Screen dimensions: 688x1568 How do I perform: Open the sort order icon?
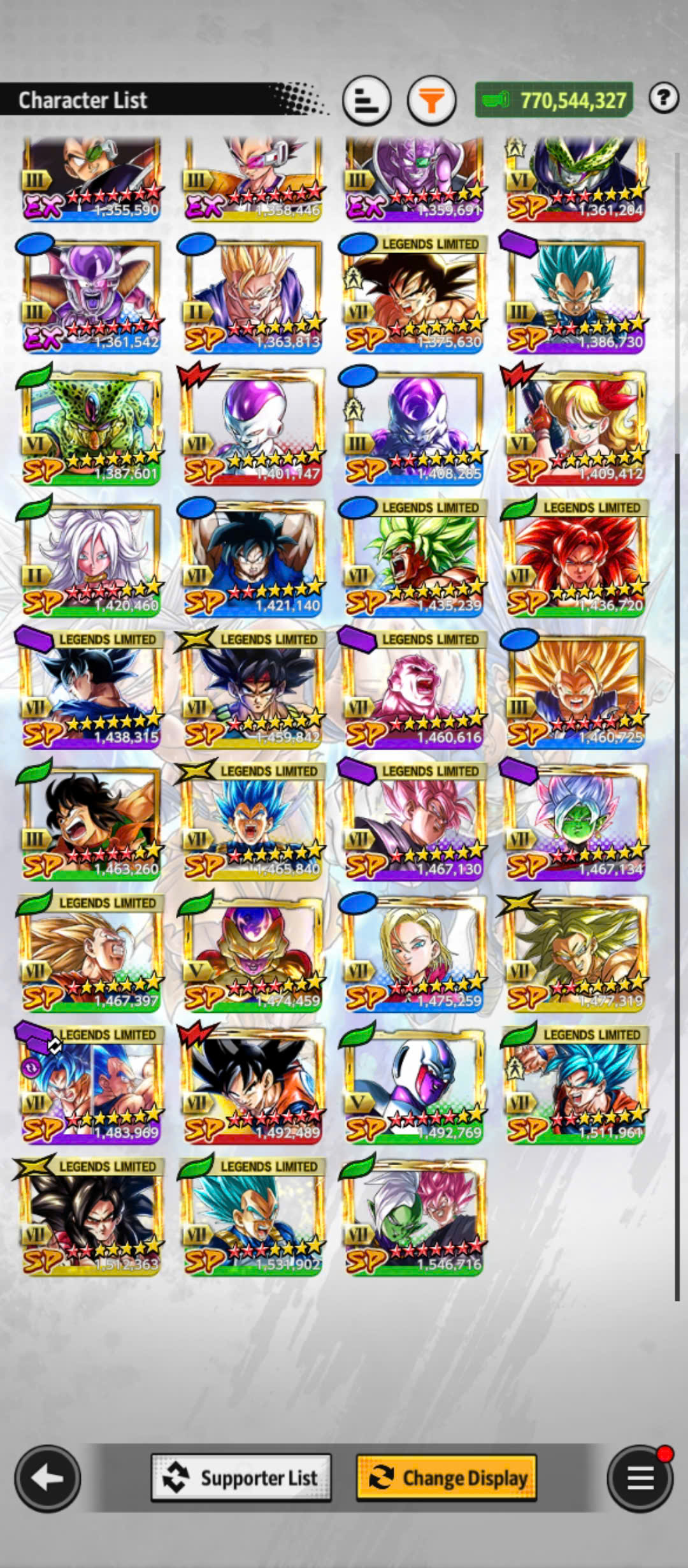[366, 100]
